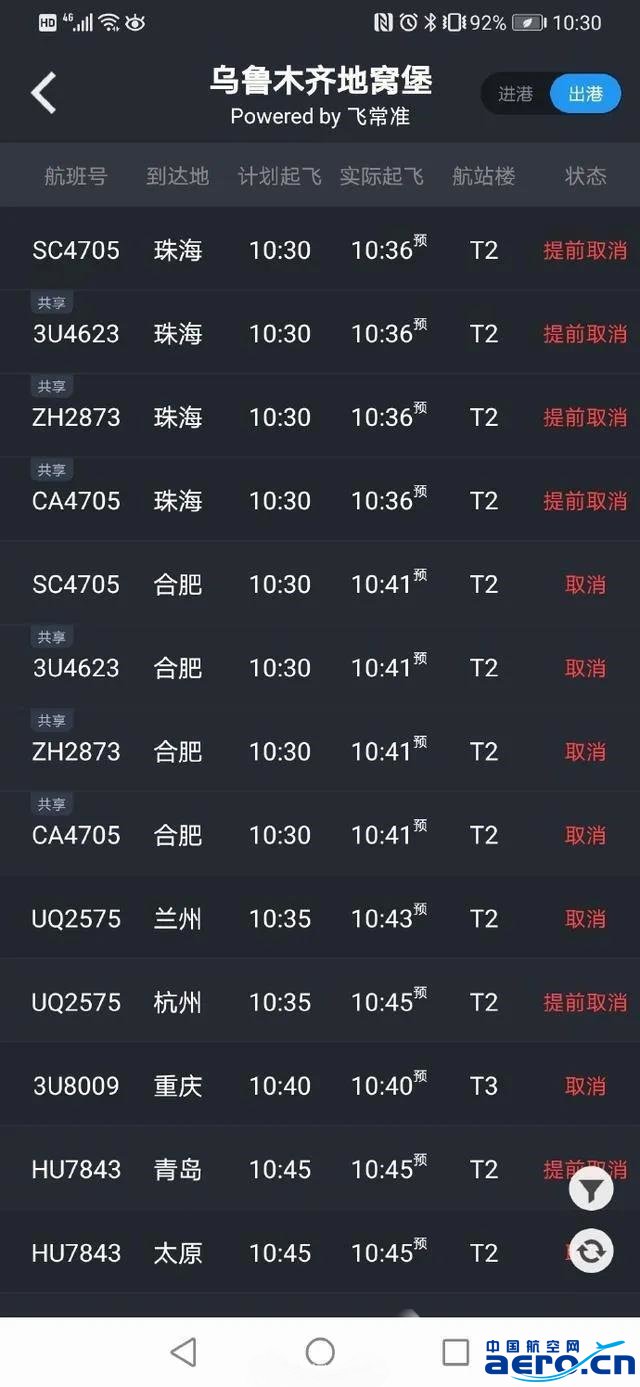Tap the system back triangle button
Viewport: 640px width, 1387px height.
[x=183, y=1352]
